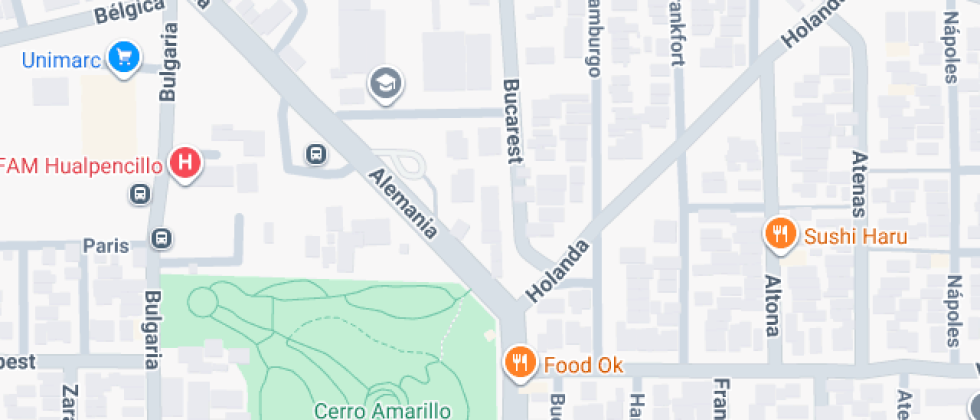Screen dimensions: 980x420
Task: Open the Unimarc supermarket marker
Action: [x=124, y=56]
